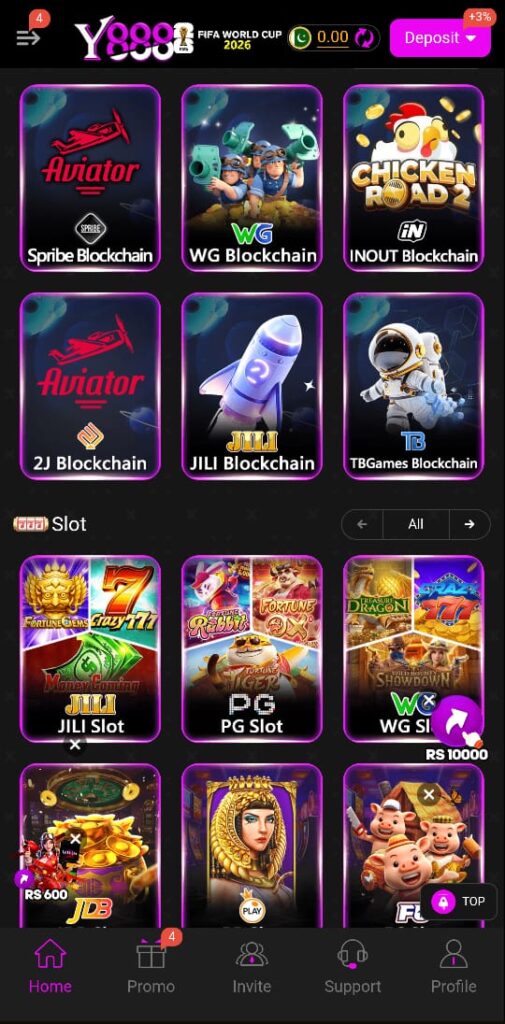Open the PG Slot card
This screenshot has width=505, height=1024.
point(252,649)
